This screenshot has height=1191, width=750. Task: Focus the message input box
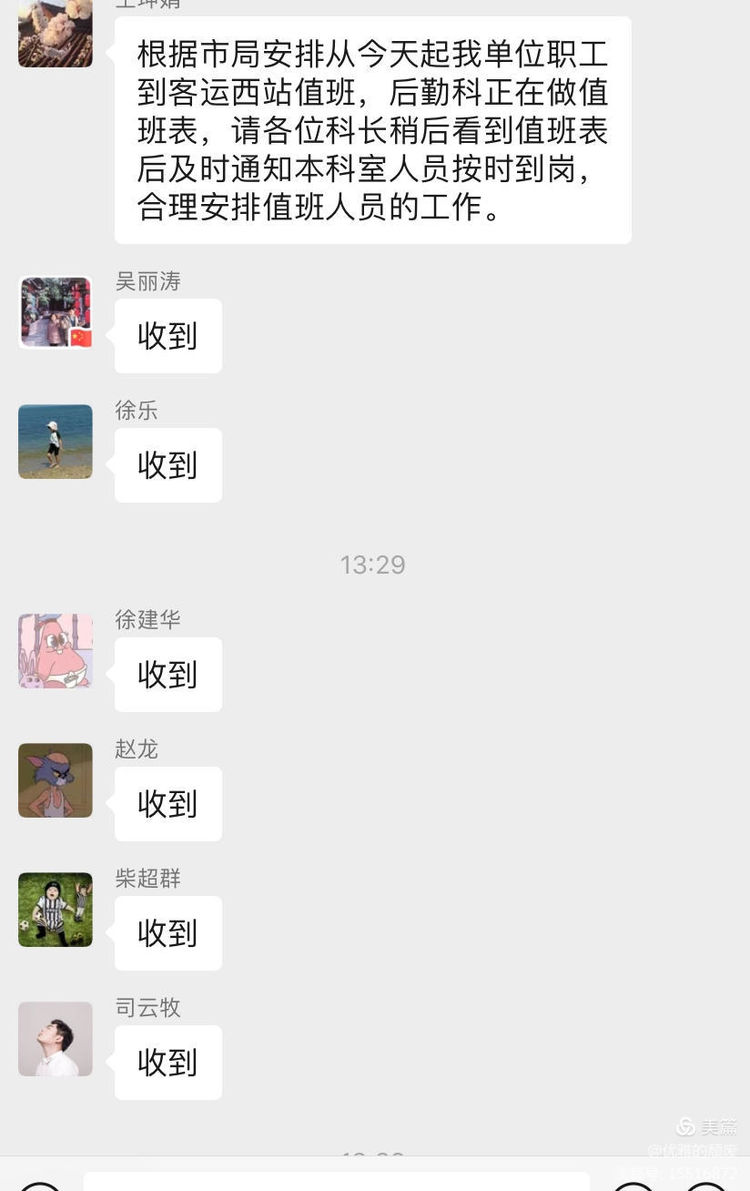pos(336,1182)
